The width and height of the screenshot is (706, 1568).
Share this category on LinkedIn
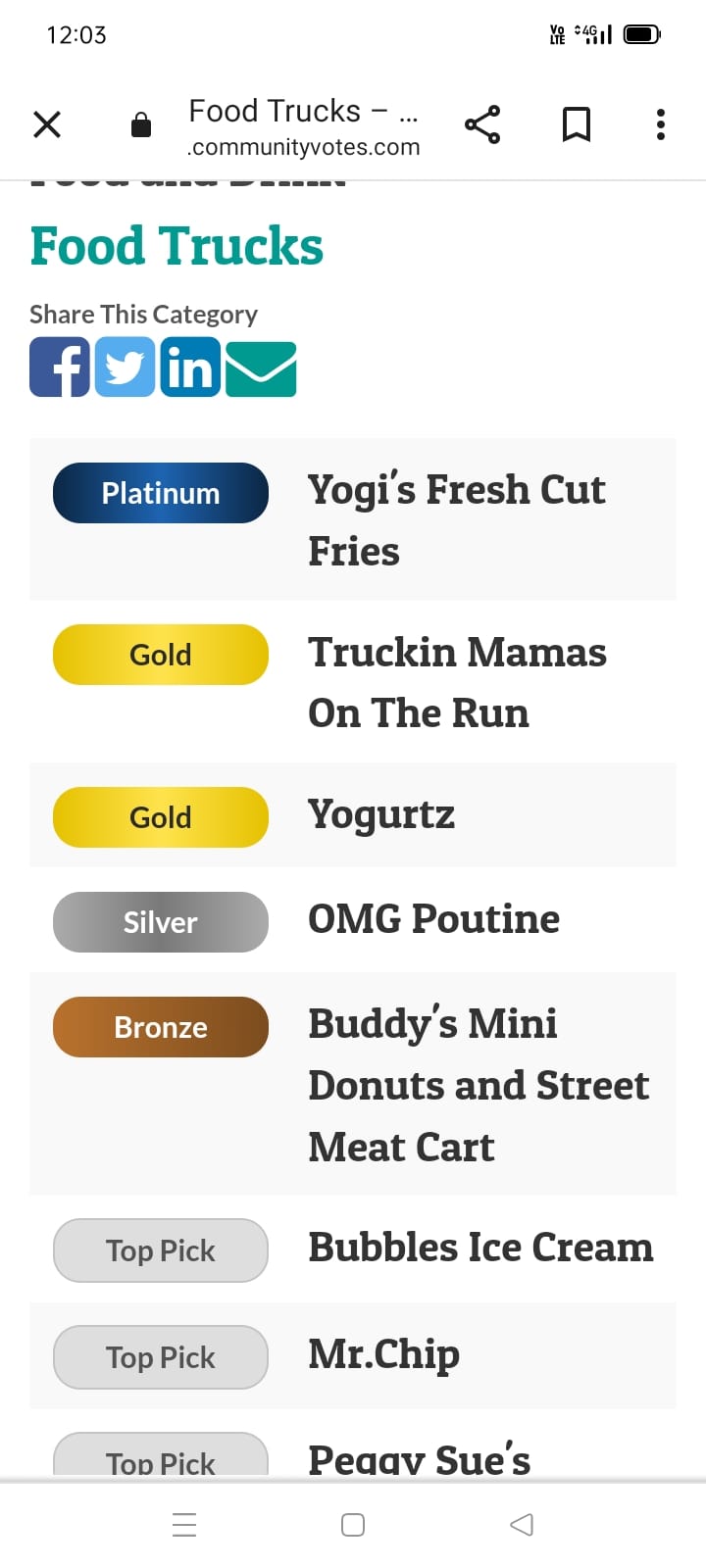click(x=190, y=367)
